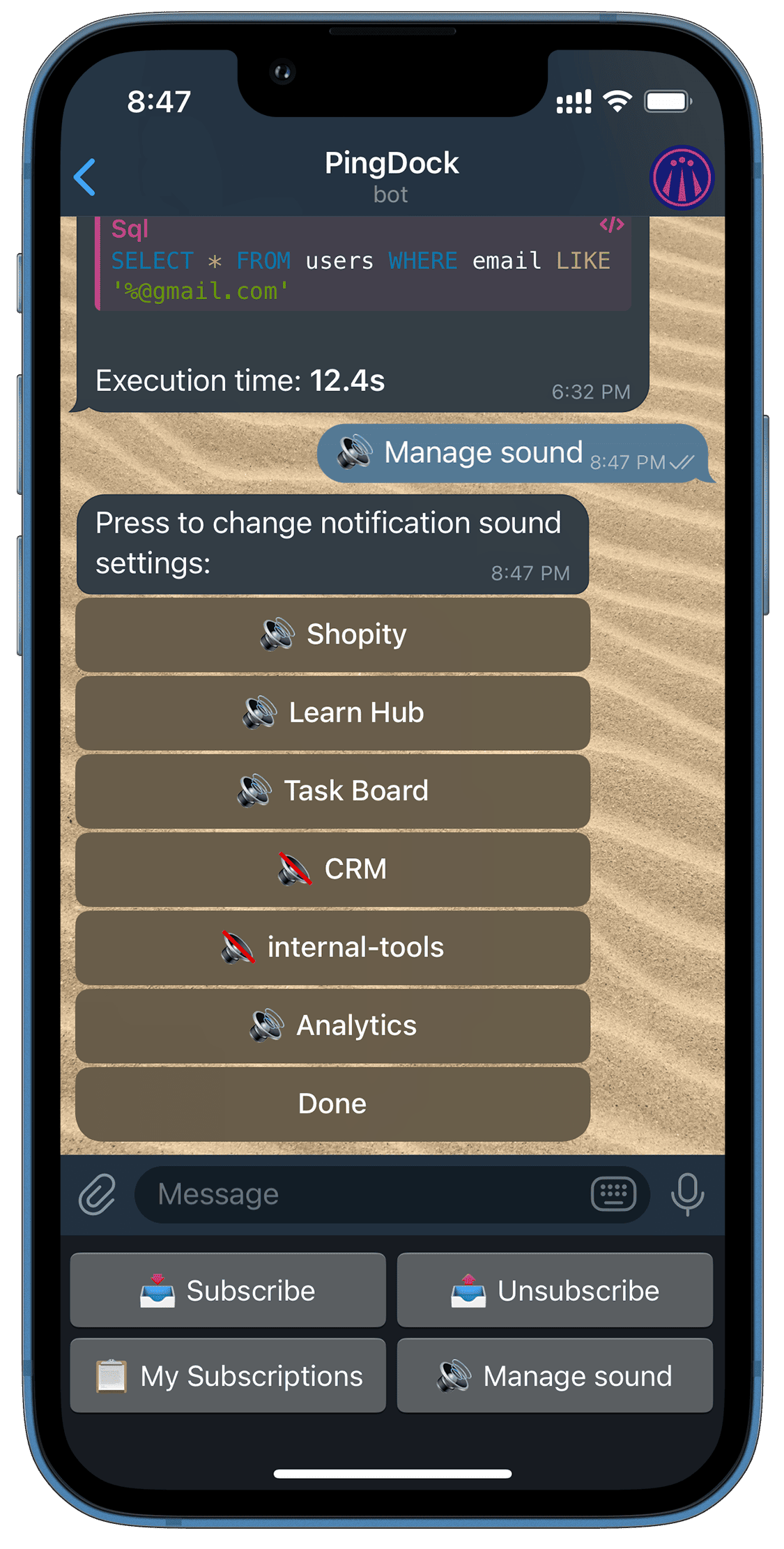784x1549 pixels.
Task: Select the Subscribe bot command
Action: pyautogui.click(x=228, y=1290)
